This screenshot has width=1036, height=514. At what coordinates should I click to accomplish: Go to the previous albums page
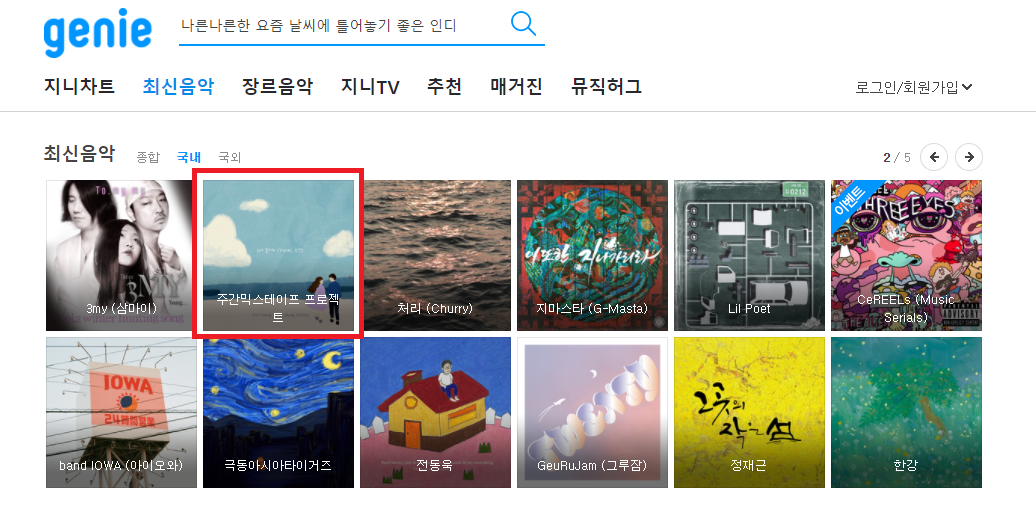[934, 157]
